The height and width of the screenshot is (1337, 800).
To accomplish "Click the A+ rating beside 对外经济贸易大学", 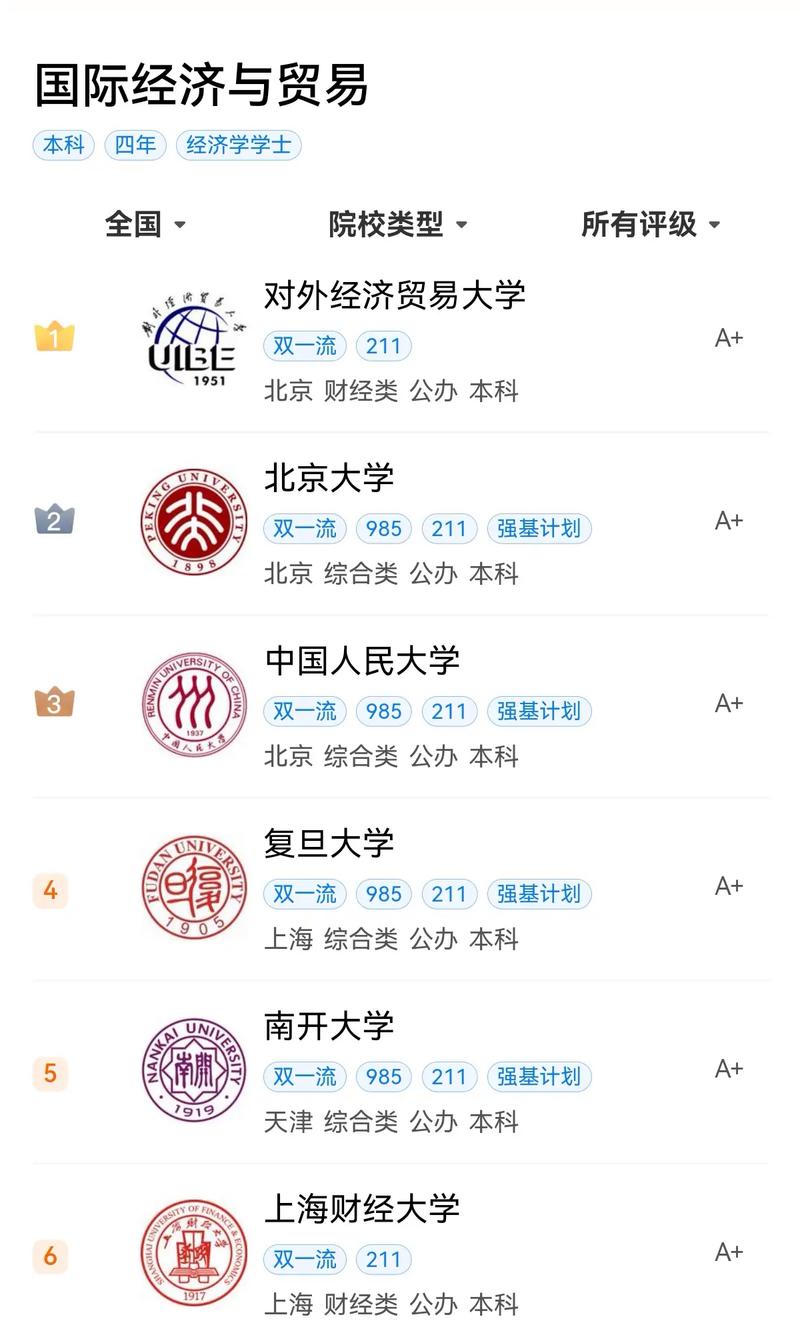I will tap(730, 337).
